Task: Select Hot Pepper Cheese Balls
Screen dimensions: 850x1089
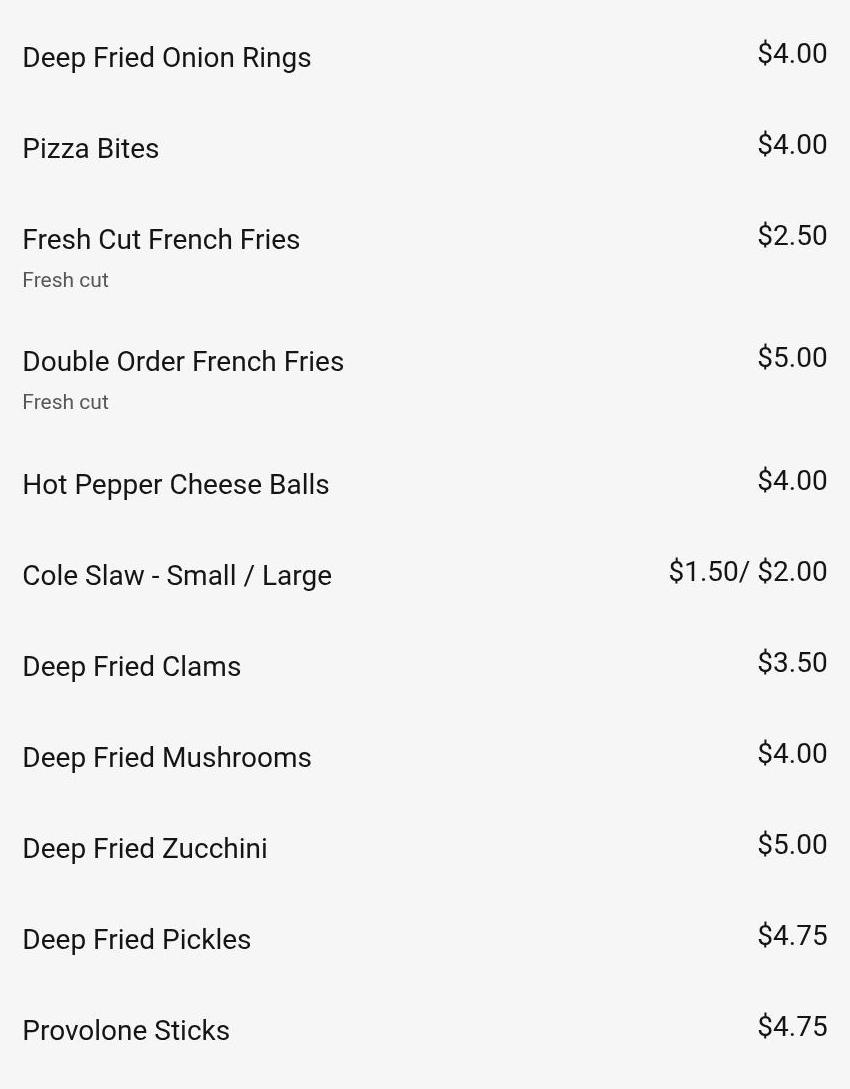Action: (176, 485)
